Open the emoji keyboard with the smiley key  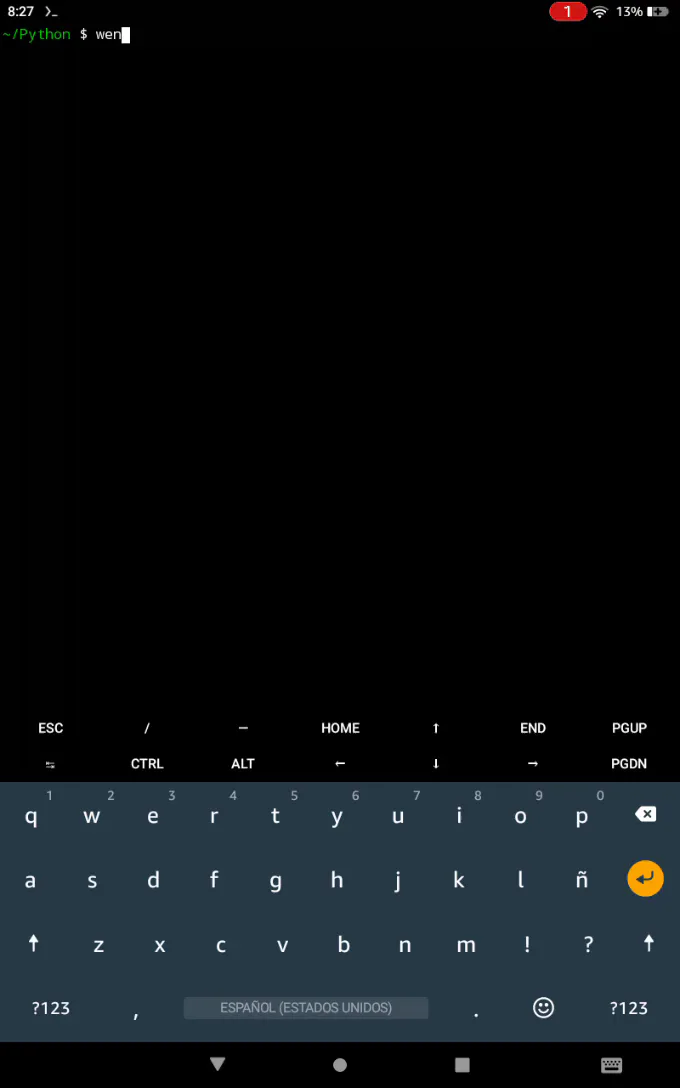pos(544,1007)
